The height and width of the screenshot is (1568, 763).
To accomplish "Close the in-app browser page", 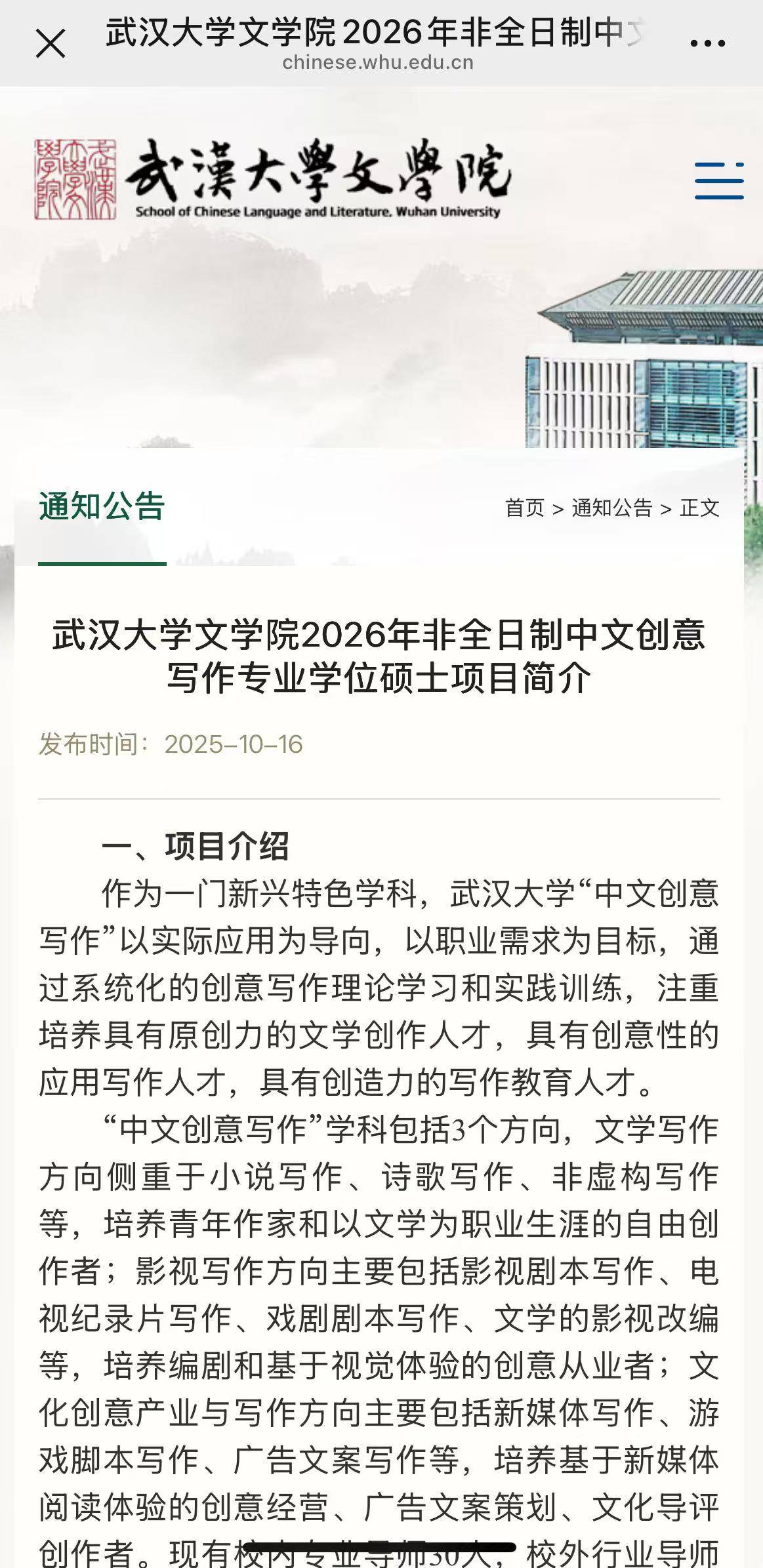I will 51,44.
